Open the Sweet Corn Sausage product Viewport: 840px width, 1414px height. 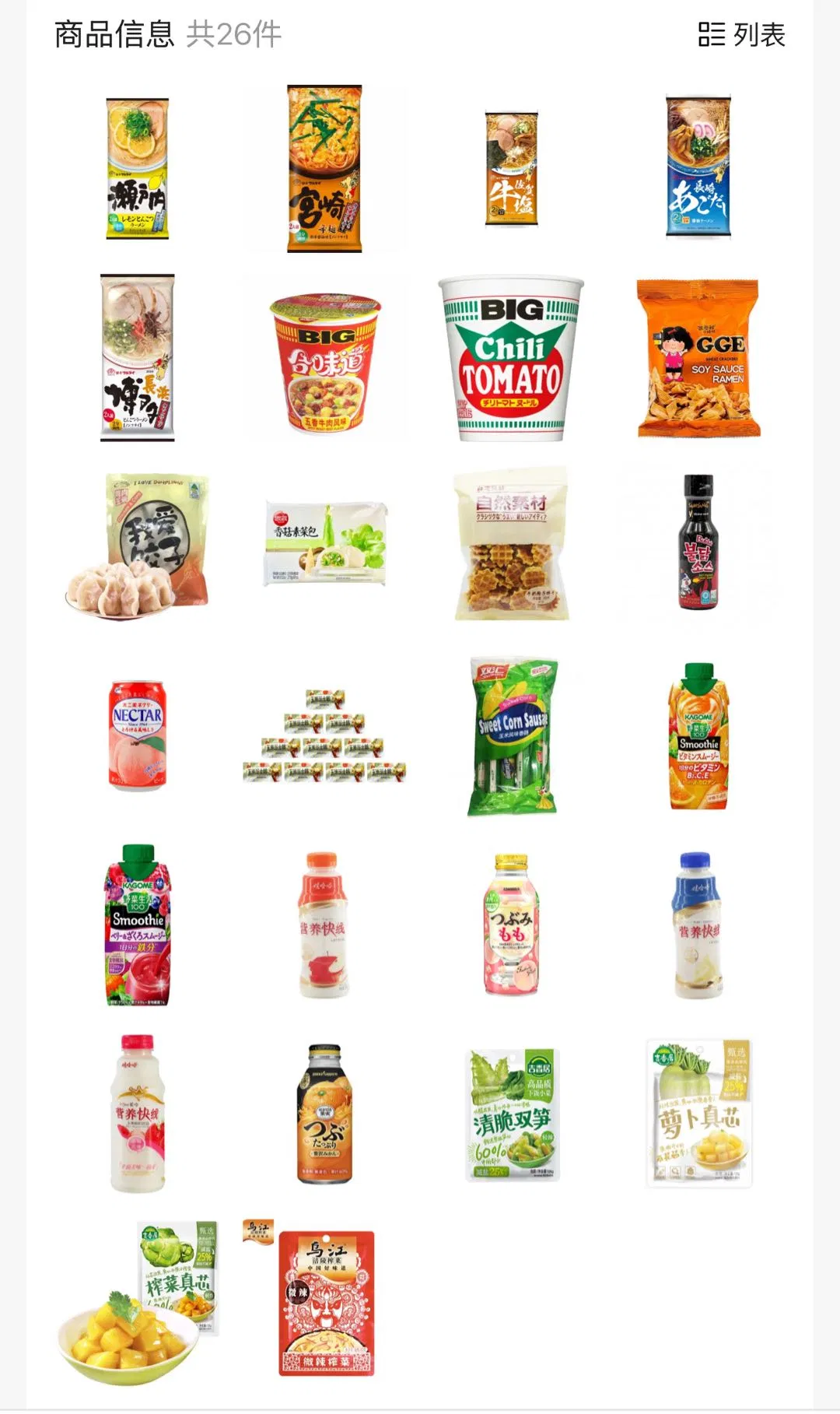click(x=511, y=736)
